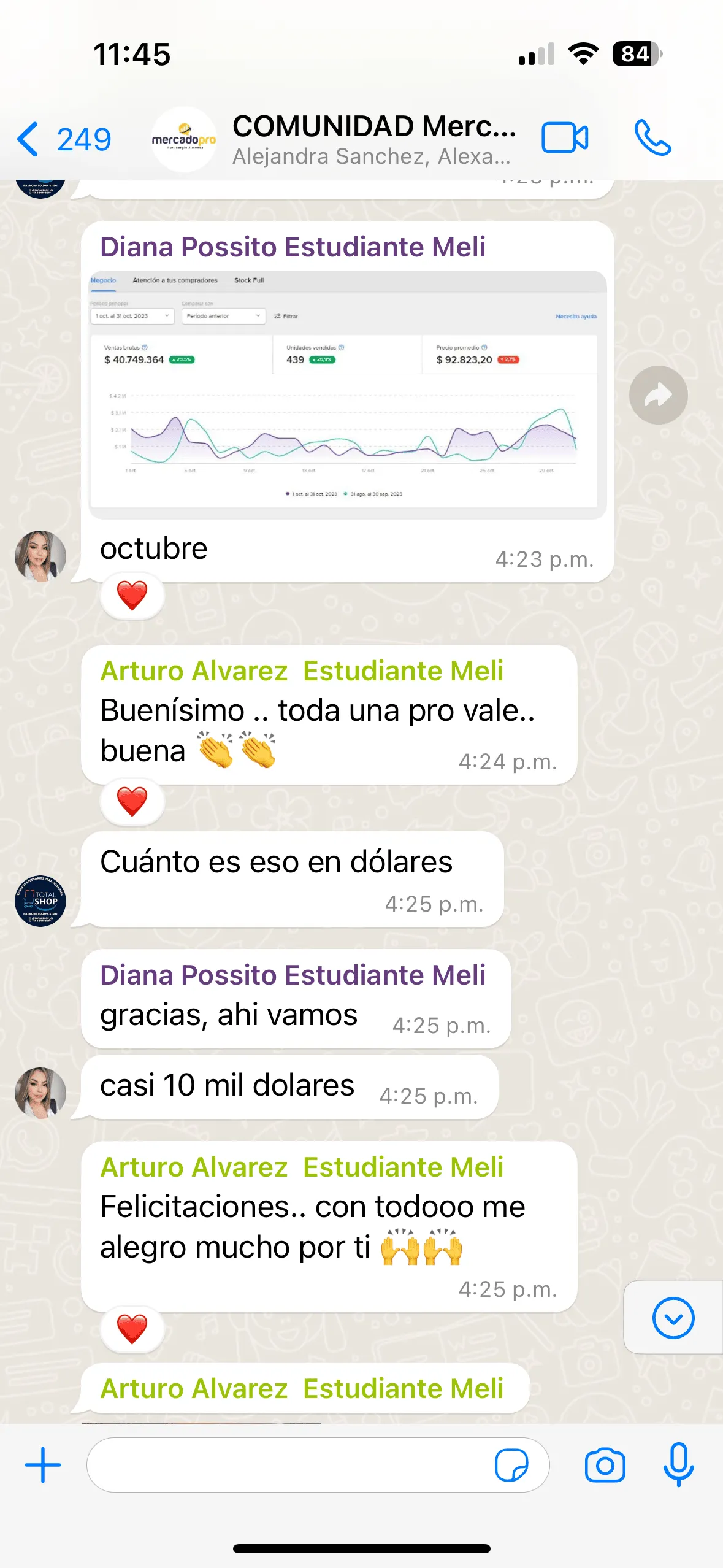Focus the message text field
This screenshot has height=1568, width=723.
[288, 1465]
